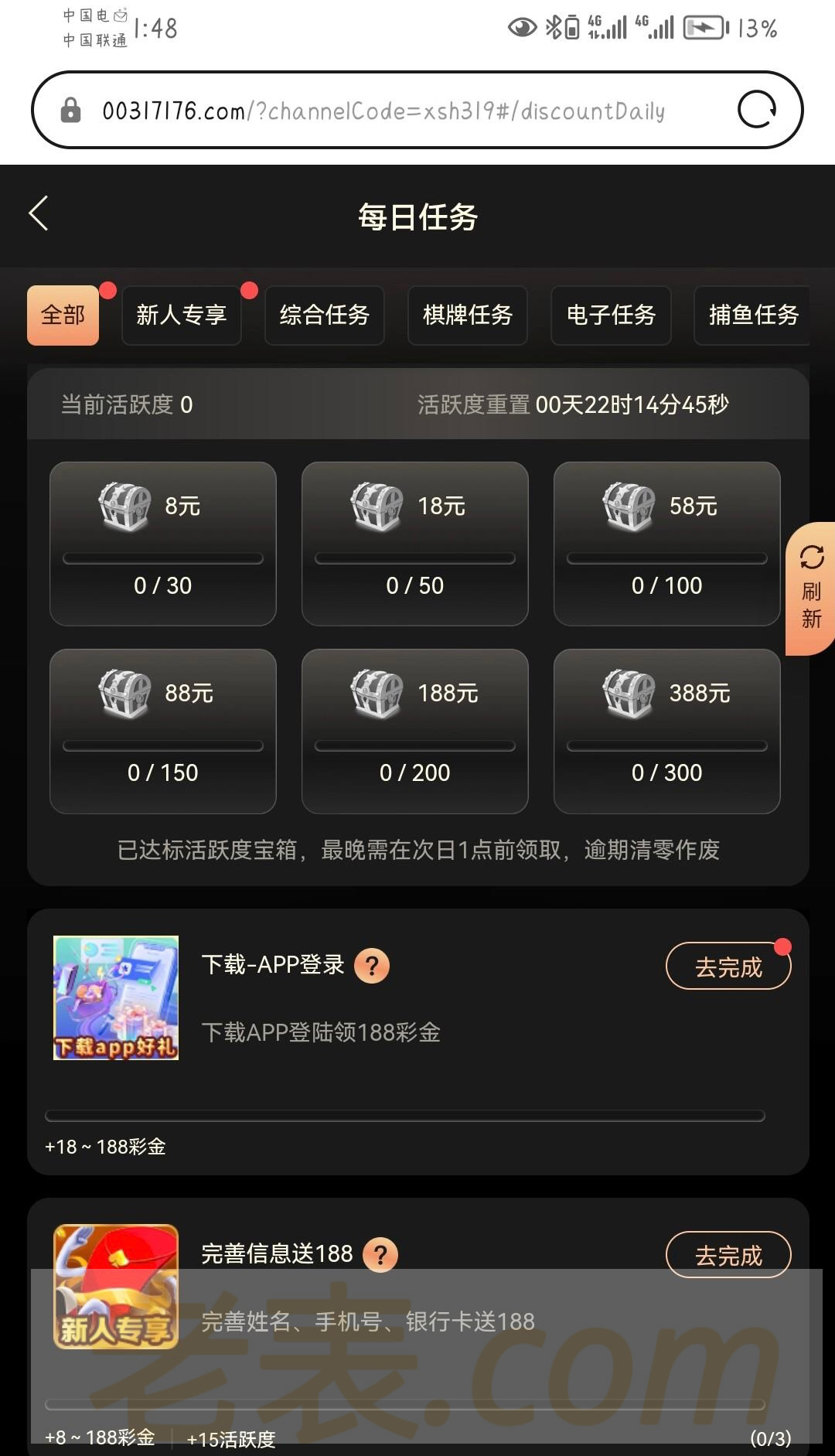Switch to the 捕鱼任务 tab

click(x=752, y=315)
